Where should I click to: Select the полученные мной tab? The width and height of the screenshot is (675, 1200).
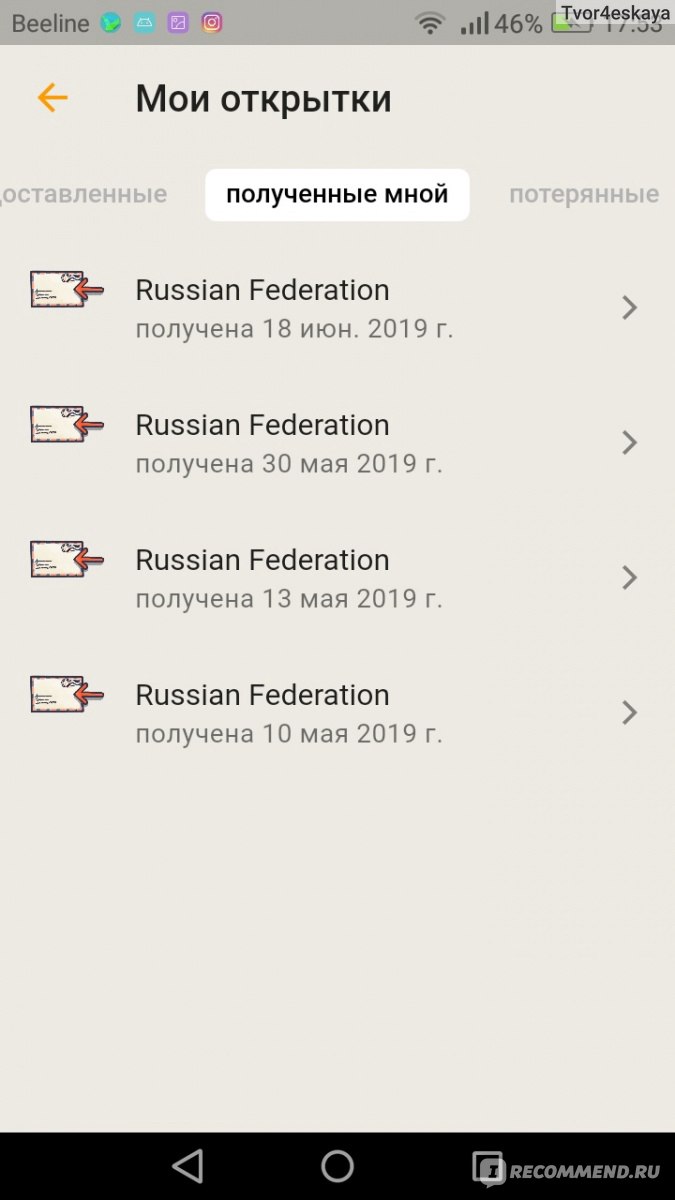(x=337, y=194)
